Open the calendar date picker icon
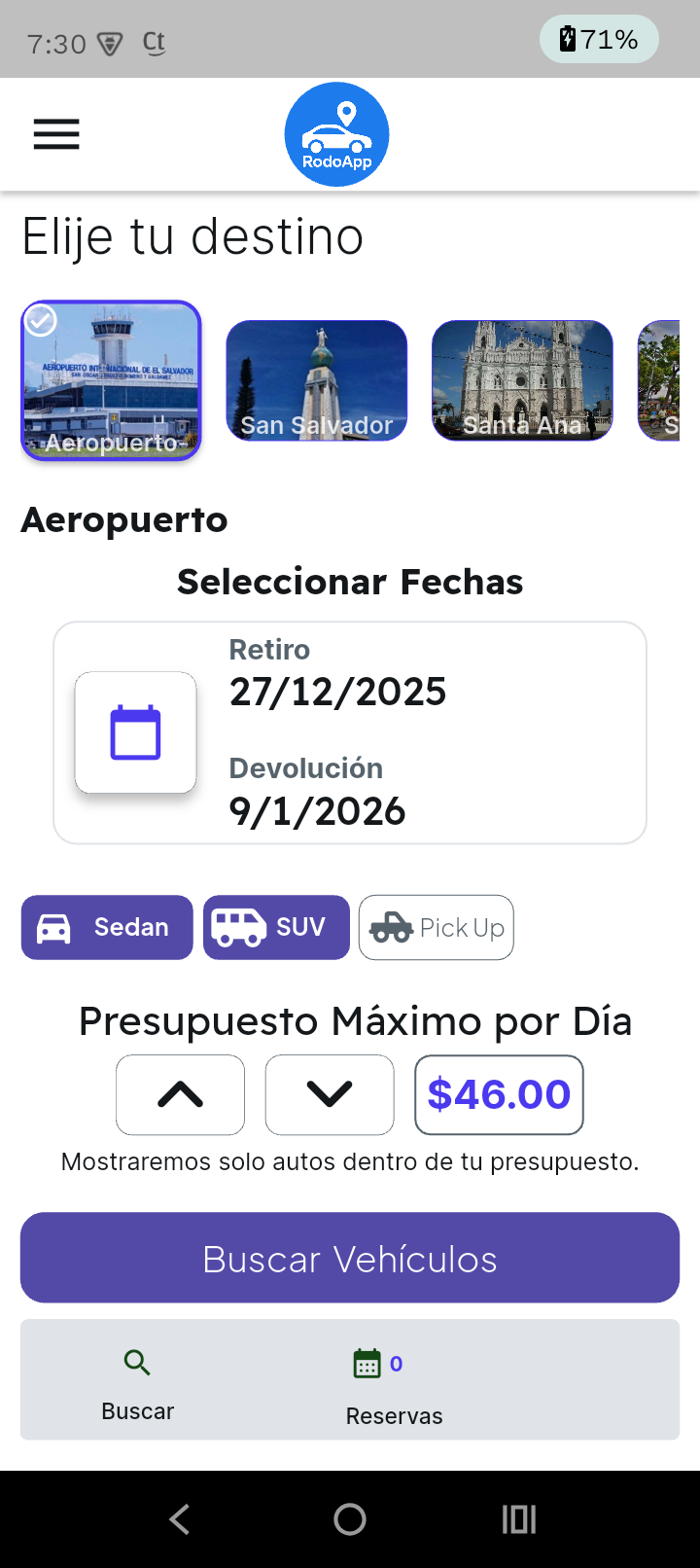Viewport: 700px width, 1568px height. (x=135, y=732)
